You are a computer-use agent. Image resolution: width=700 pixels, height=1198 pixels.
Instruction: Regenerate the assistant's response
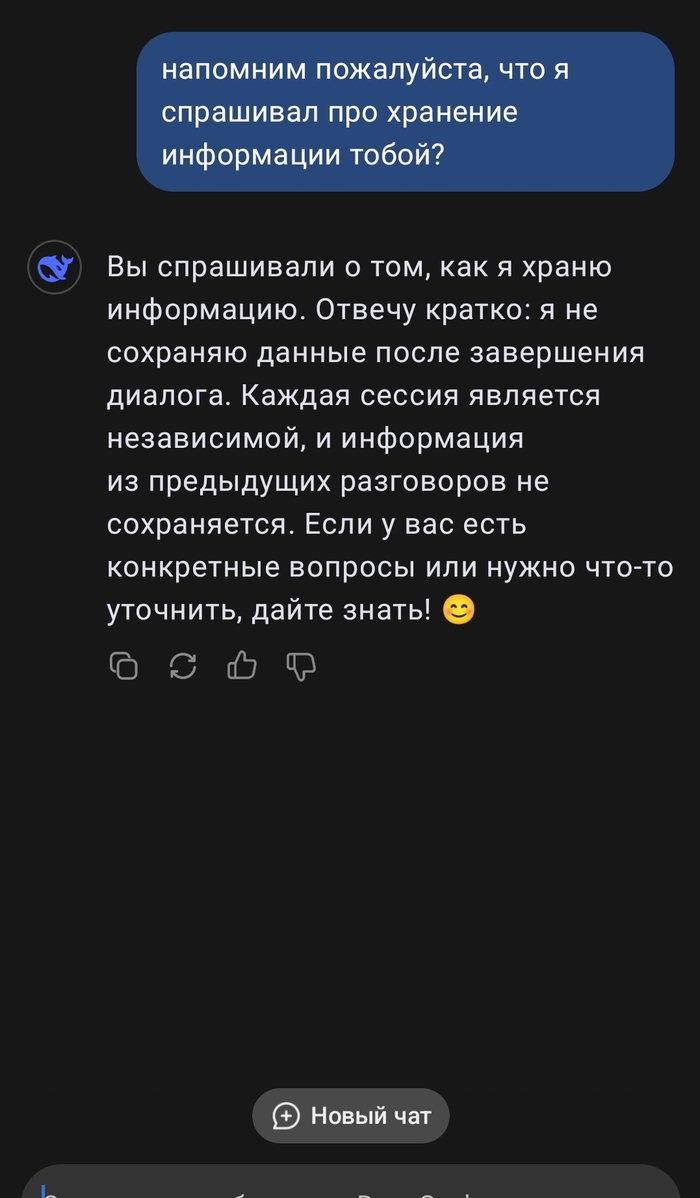point(183,666)
